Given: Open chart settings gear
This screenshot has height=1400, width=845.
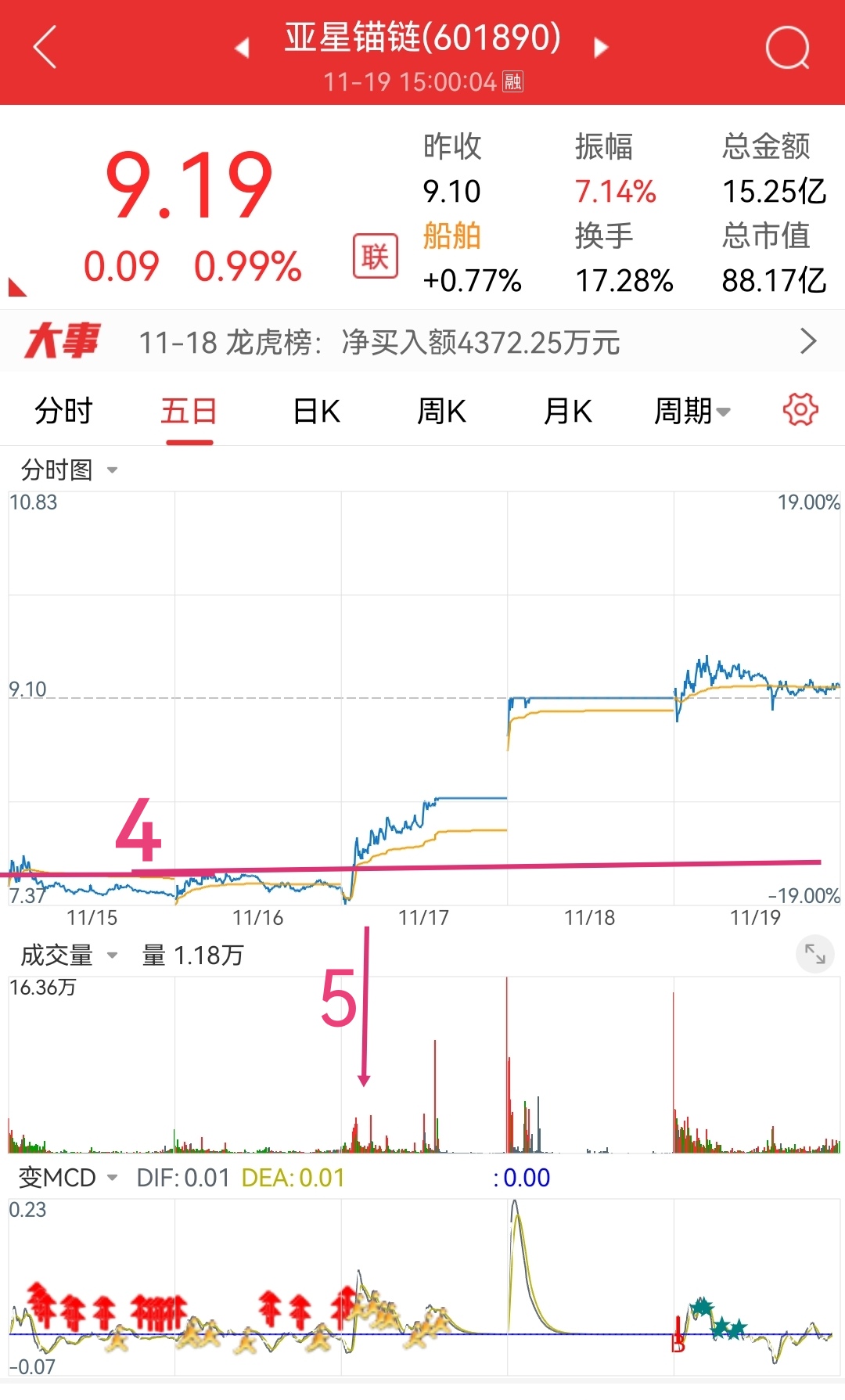Looking at the screenshot, I should pyautogui.click(x=800, y=409).
